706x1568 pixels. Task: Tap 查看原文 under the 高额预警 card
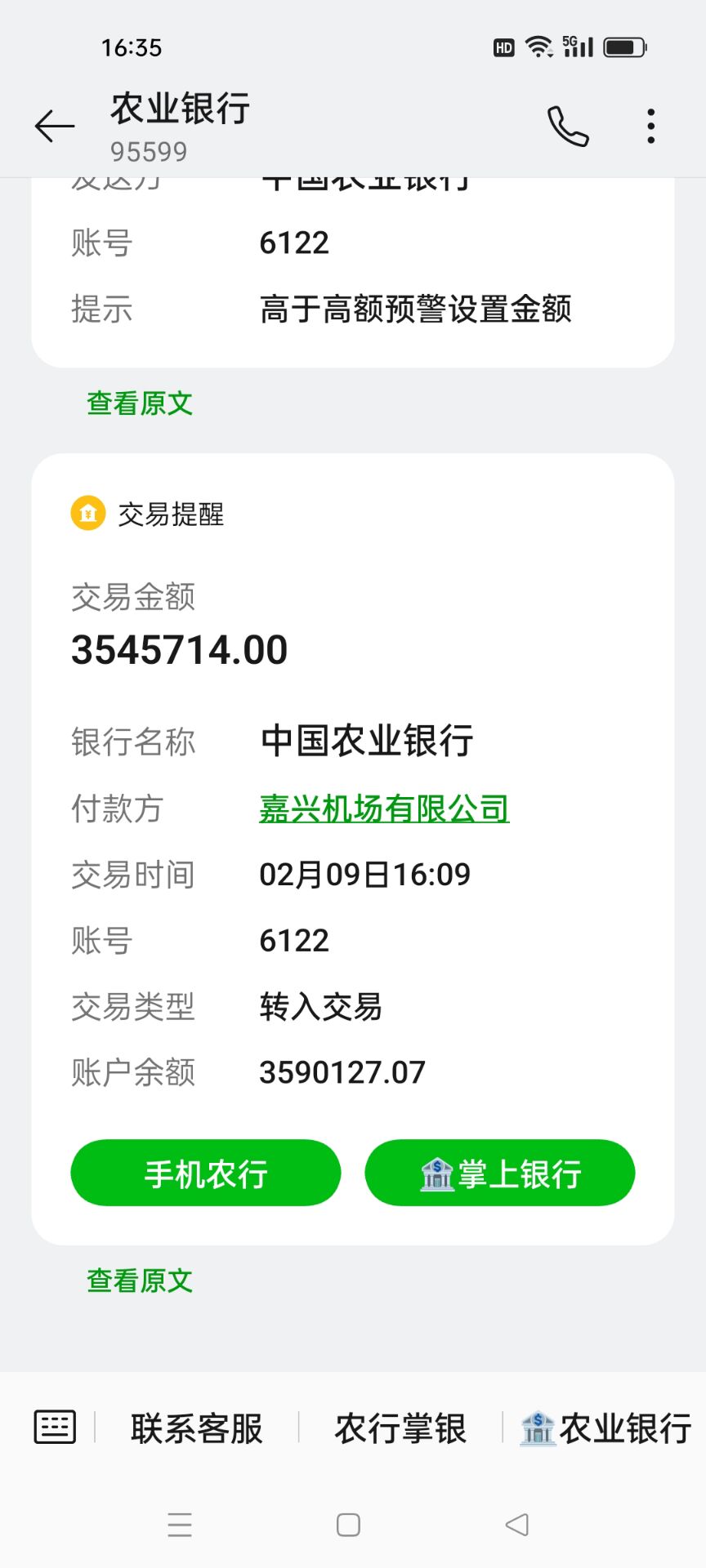140,403
